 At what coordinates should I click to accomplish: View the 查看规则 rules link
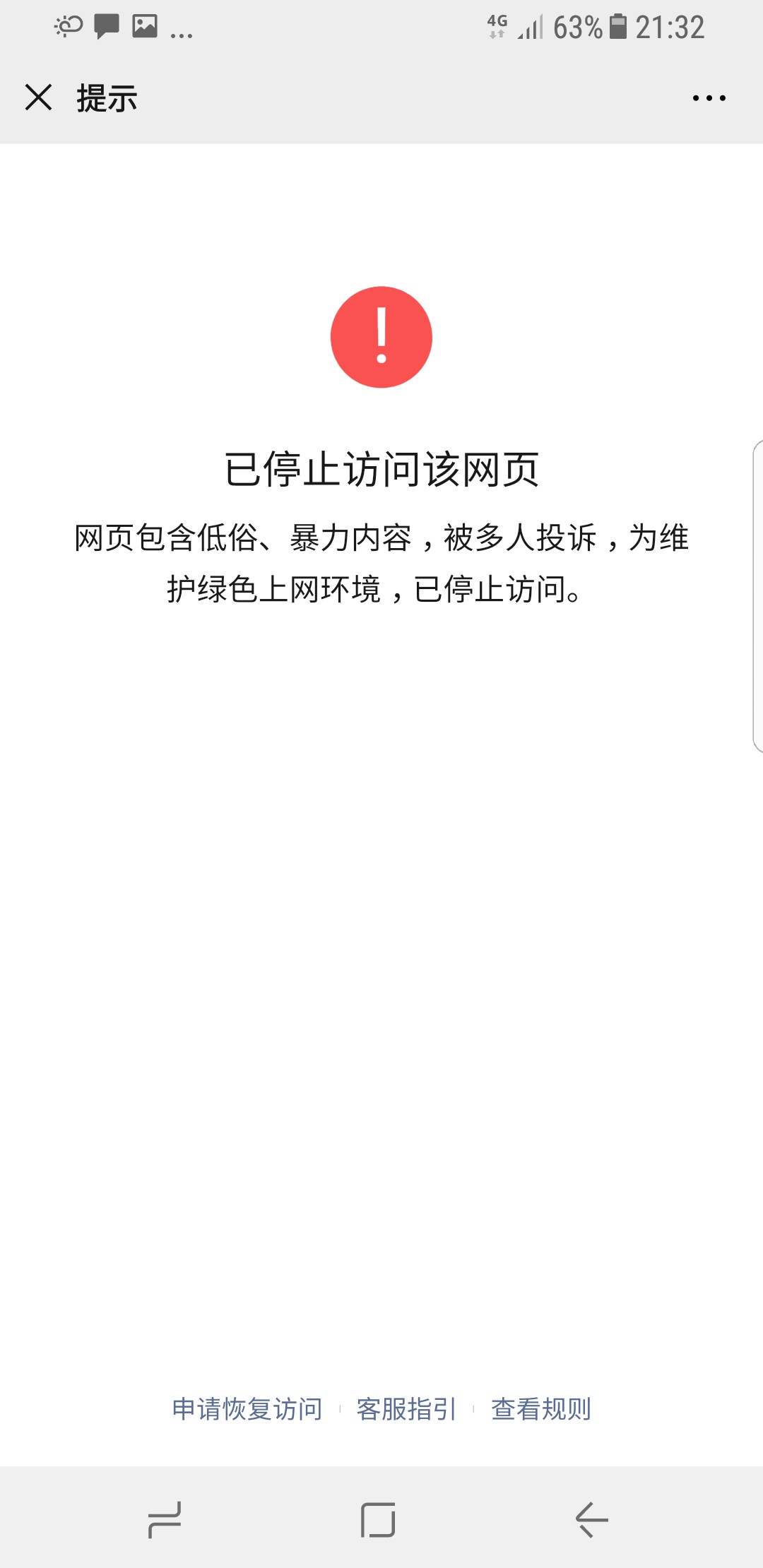pyautogui.click(x=540, y=1408)
